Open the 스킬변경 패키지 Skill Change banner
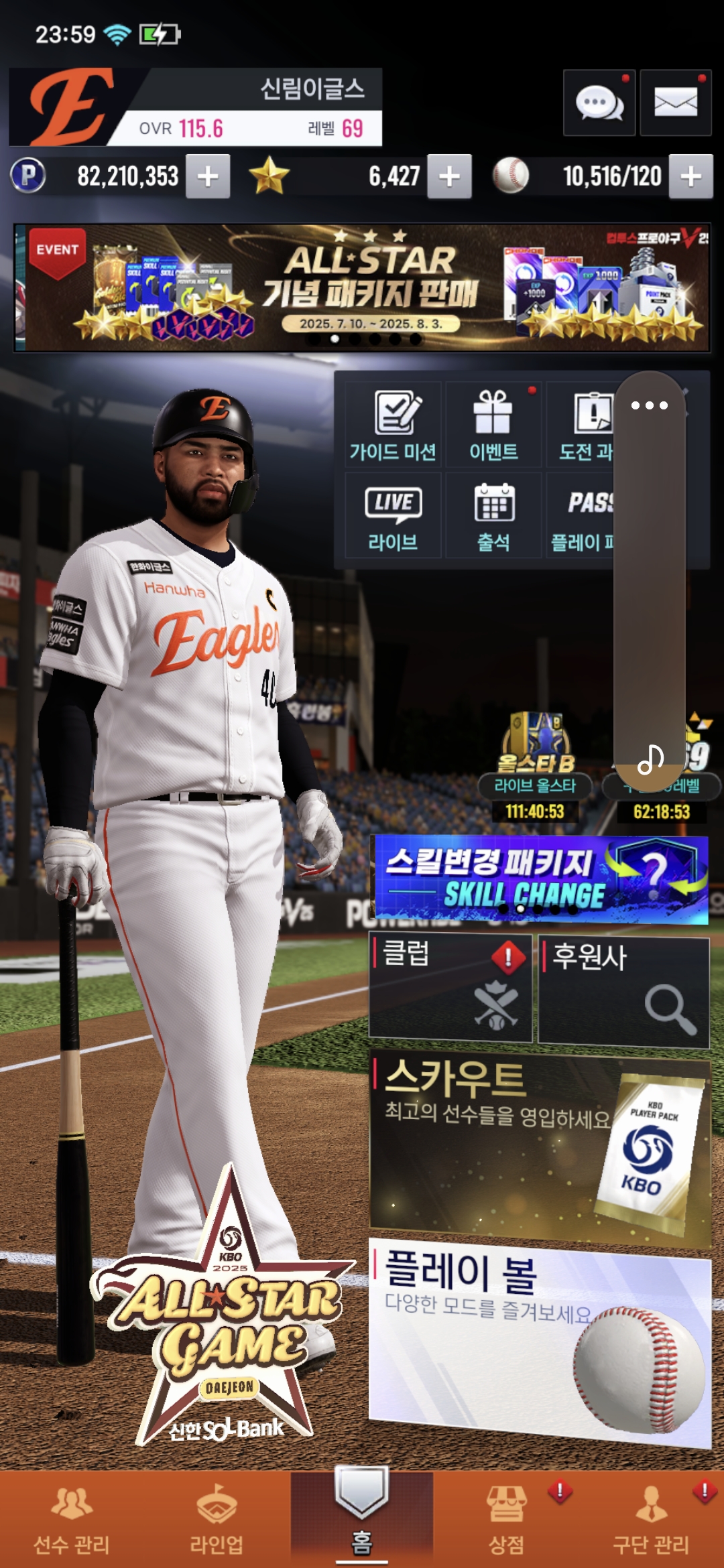 (540, 878)
